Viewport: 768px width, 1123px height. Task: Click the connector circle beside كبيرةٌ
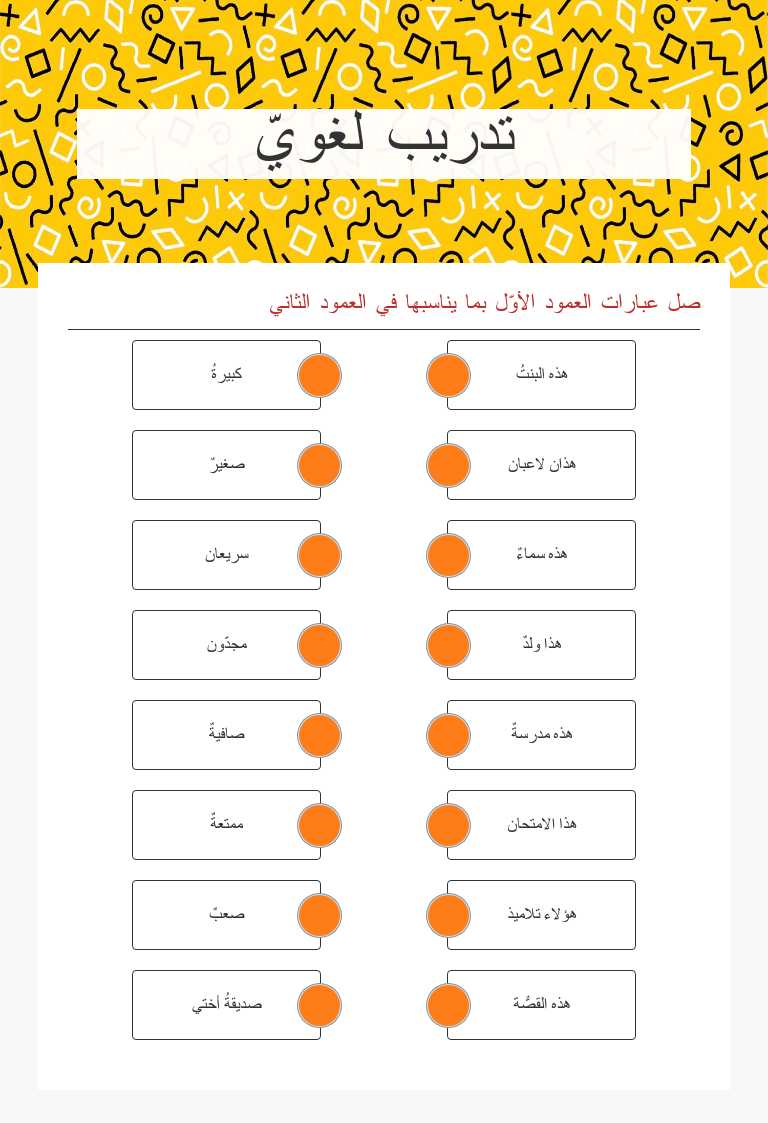point(319,375)
